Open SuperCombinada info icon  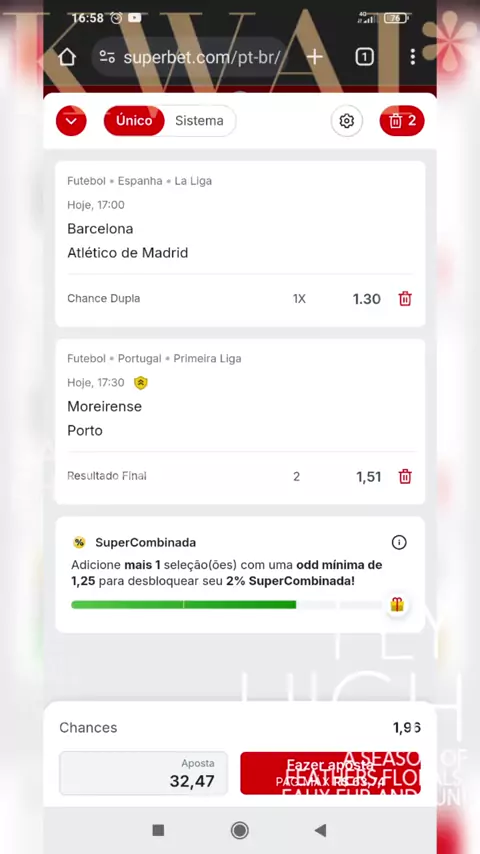[x=399, y=542]
